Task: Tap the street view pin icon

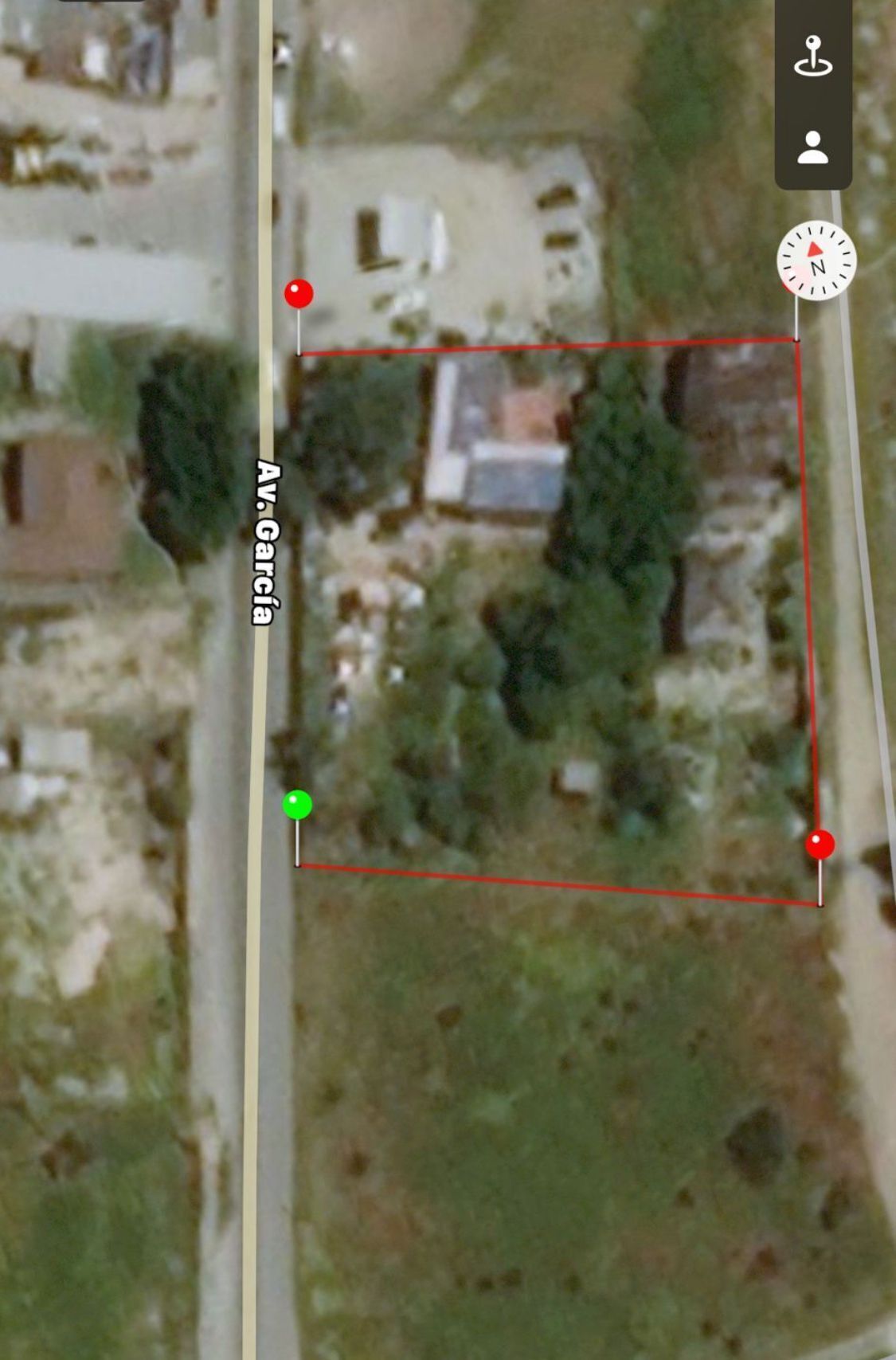Action: click(813, 57)
